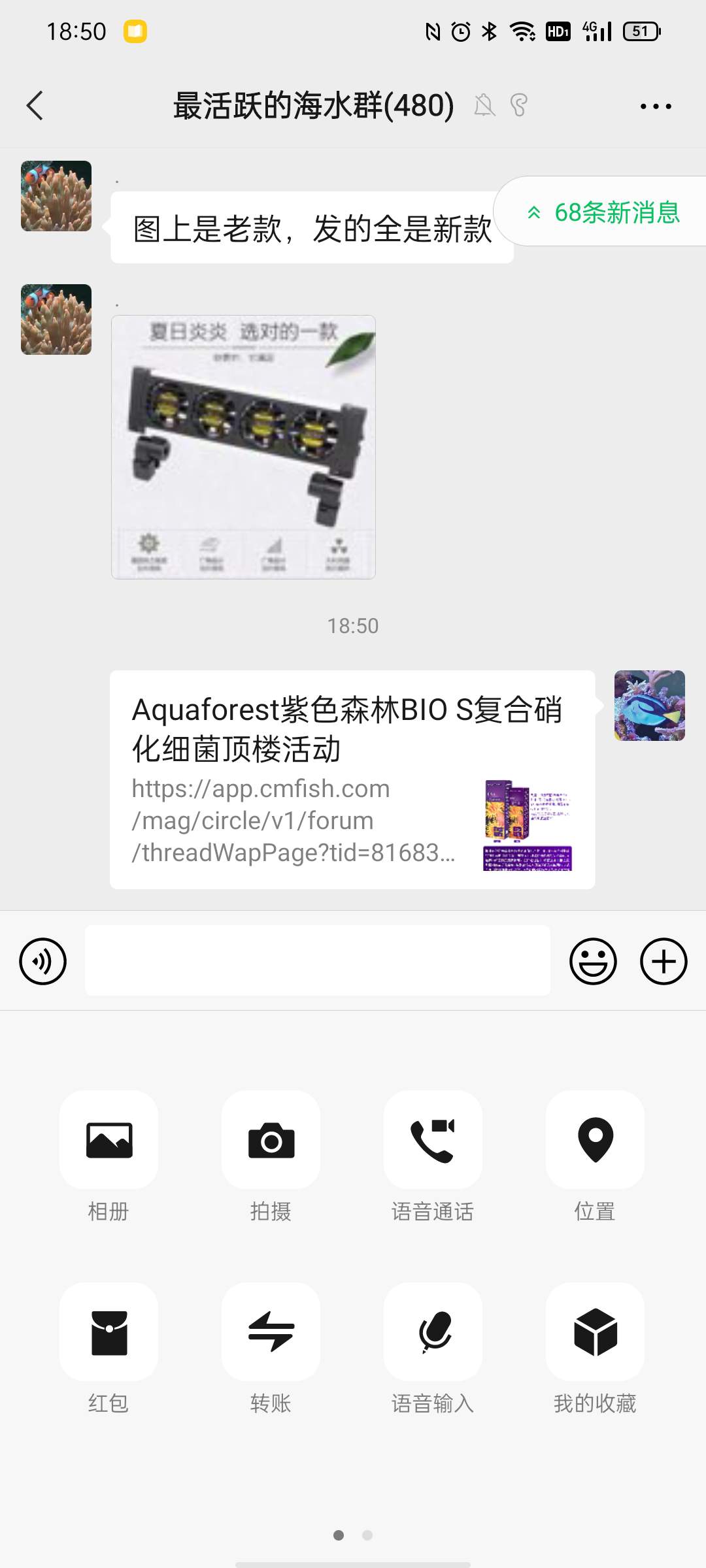Screen dimensions: 706x1568
Task: Open the Aquaforest BIO S link card
Action: tap(352, 779)
